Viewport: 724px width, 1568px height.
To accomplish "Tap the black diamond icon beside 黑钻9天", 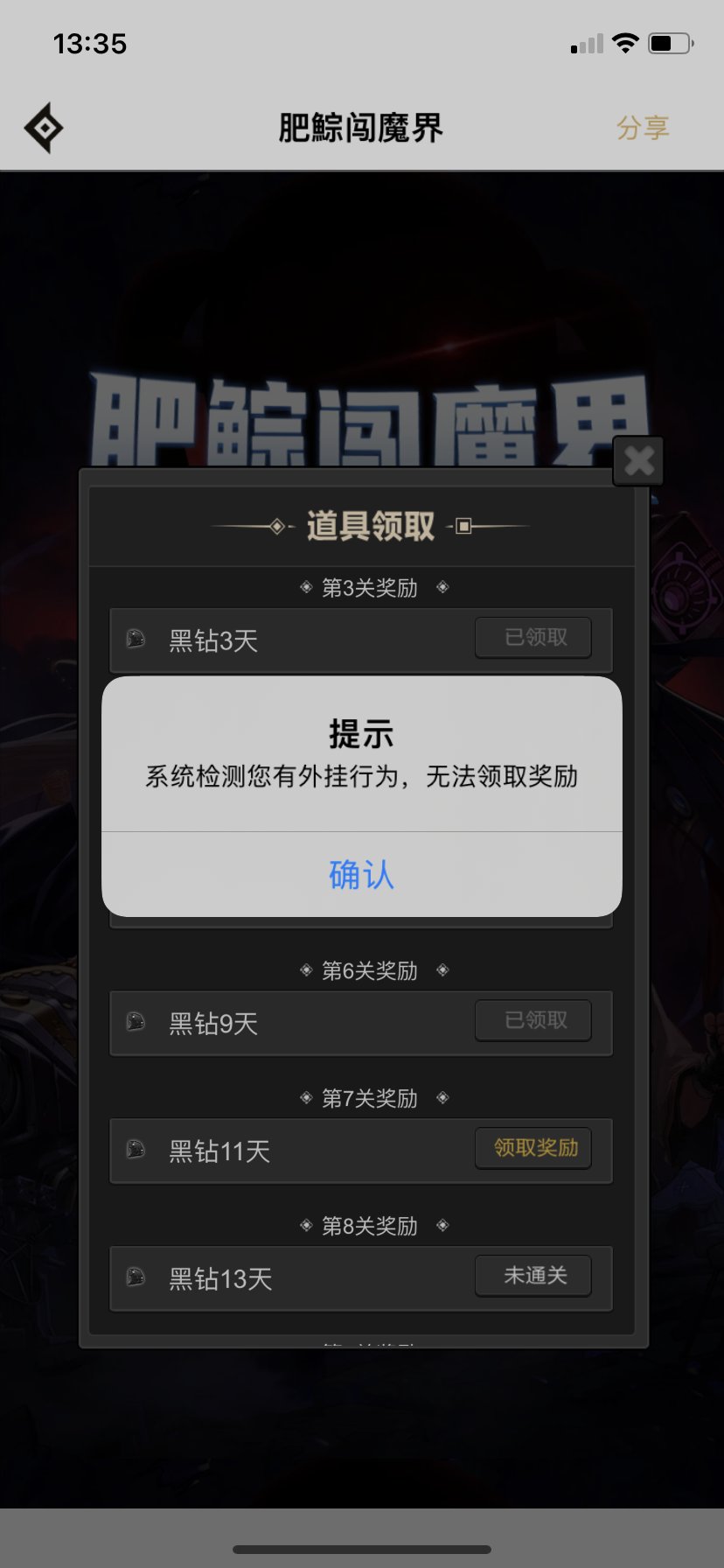I will [x=136, y=1020].
